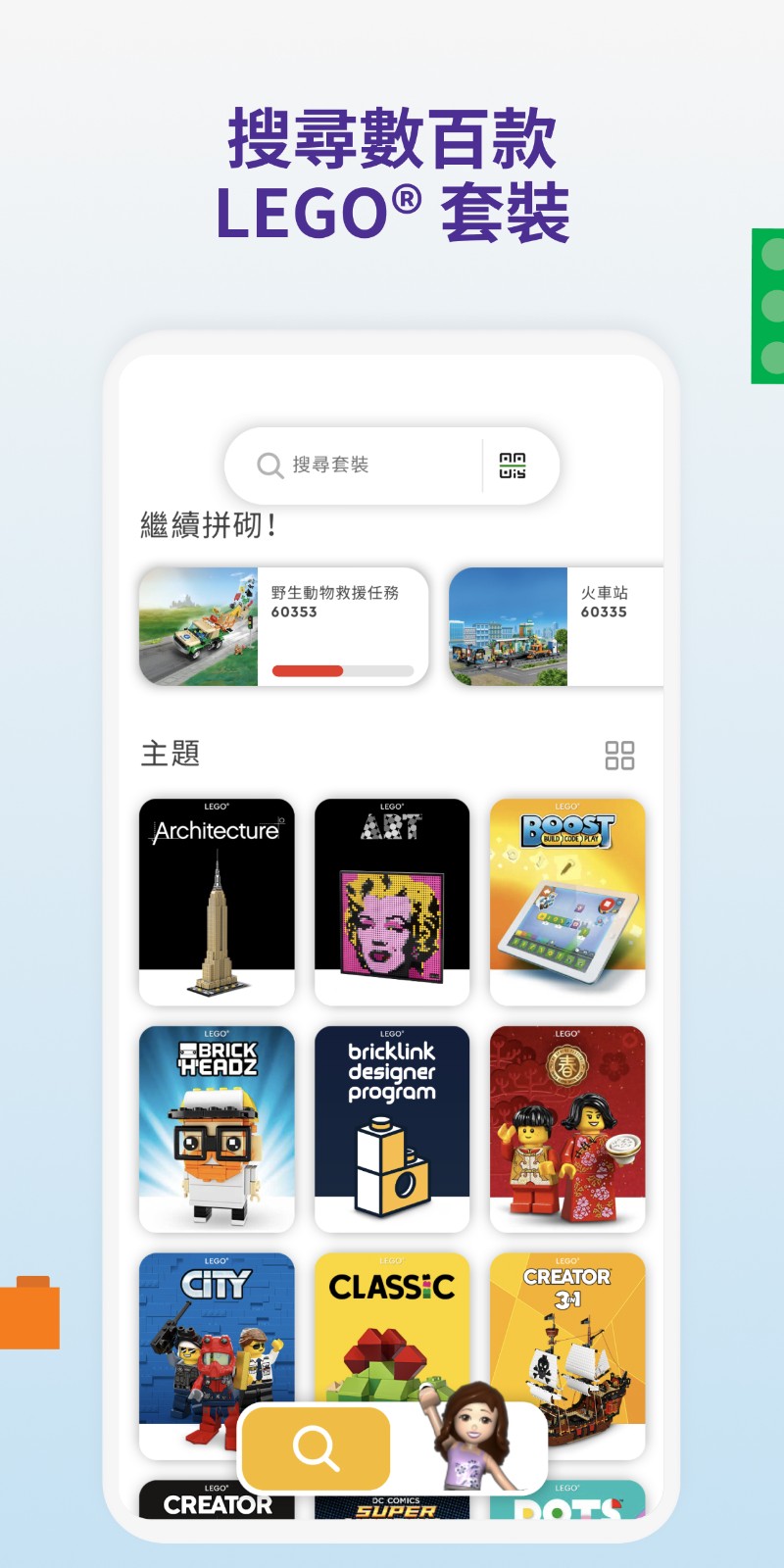The image size is (784, 1568).
Task: Open the LEGO Art theme tile
Action: [x=392, y=900]
